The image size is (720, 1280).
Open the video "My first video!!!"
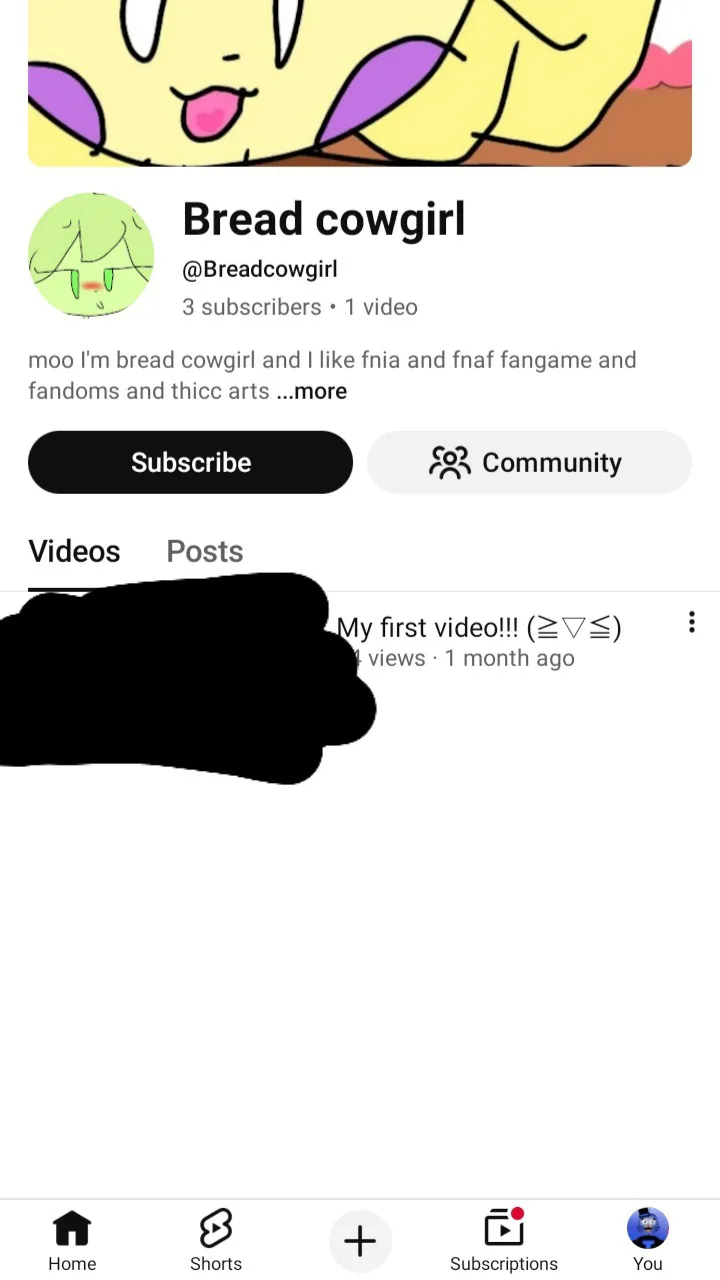[478, 628]
